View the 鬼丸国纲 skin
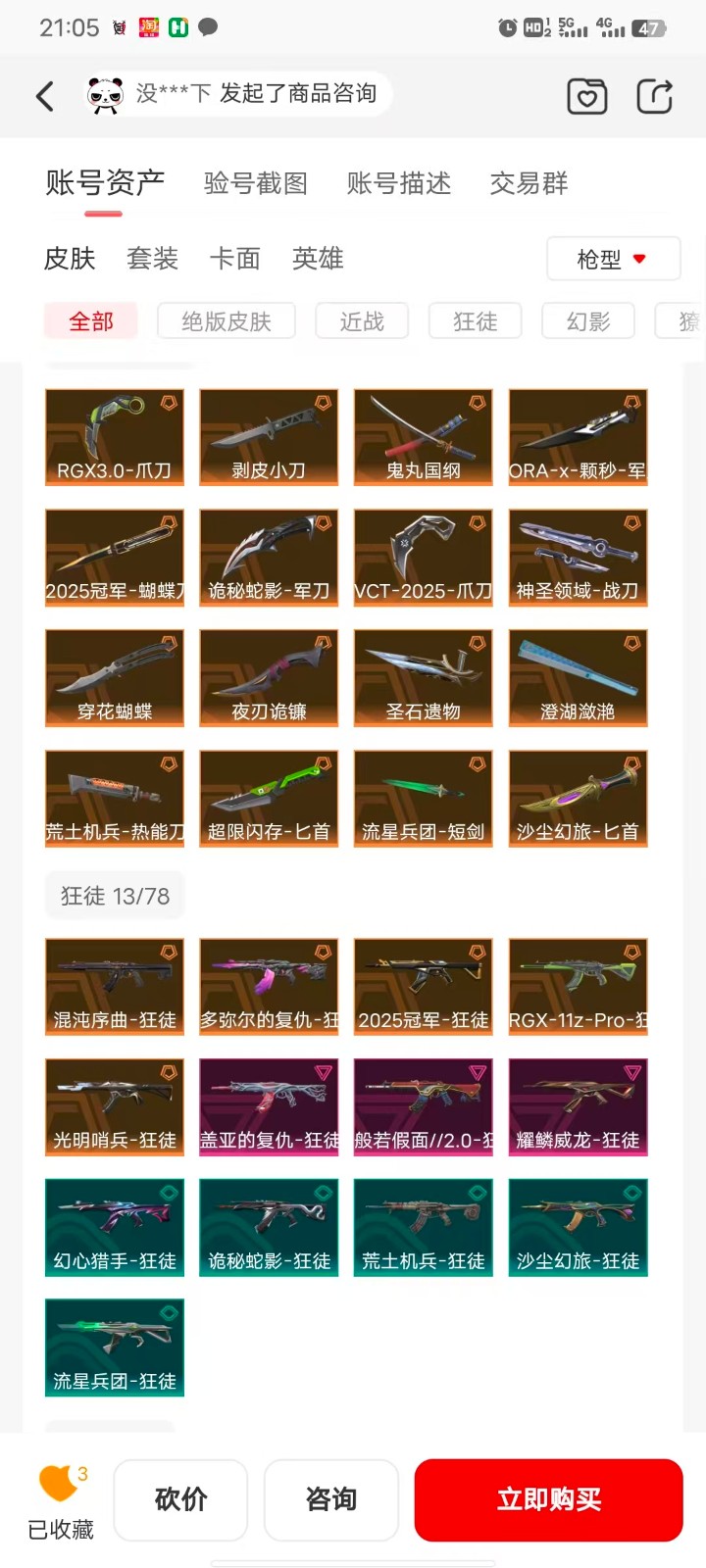 pos(424,437)
